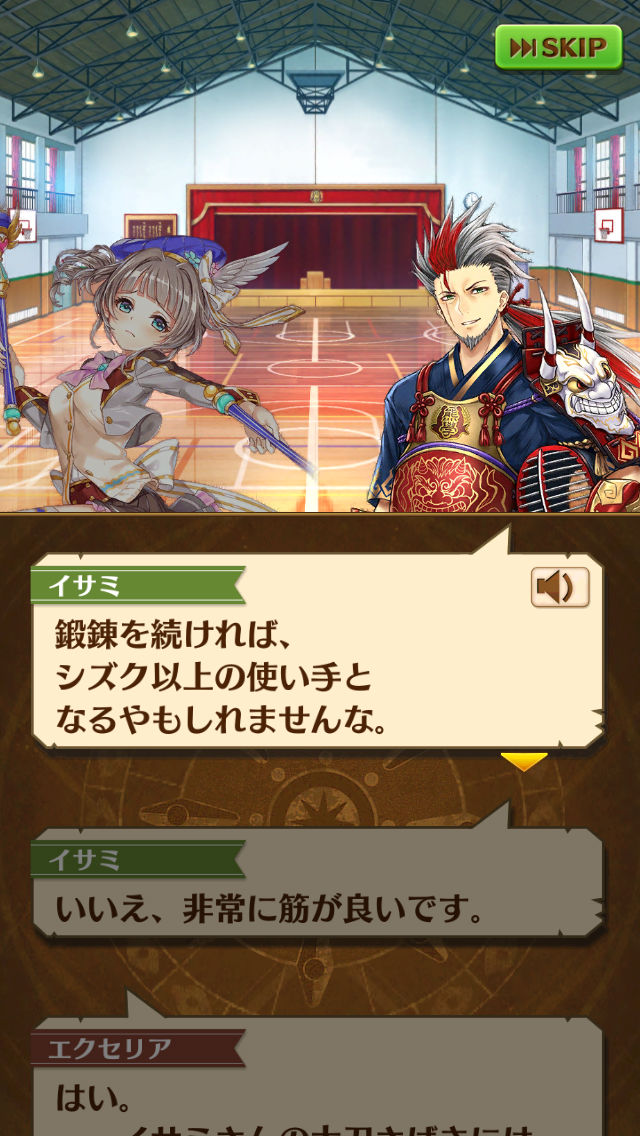Skip the story dialogue scene
Image resolution: width=640 pixels, height=1136 pixels.
click(558, 47)
